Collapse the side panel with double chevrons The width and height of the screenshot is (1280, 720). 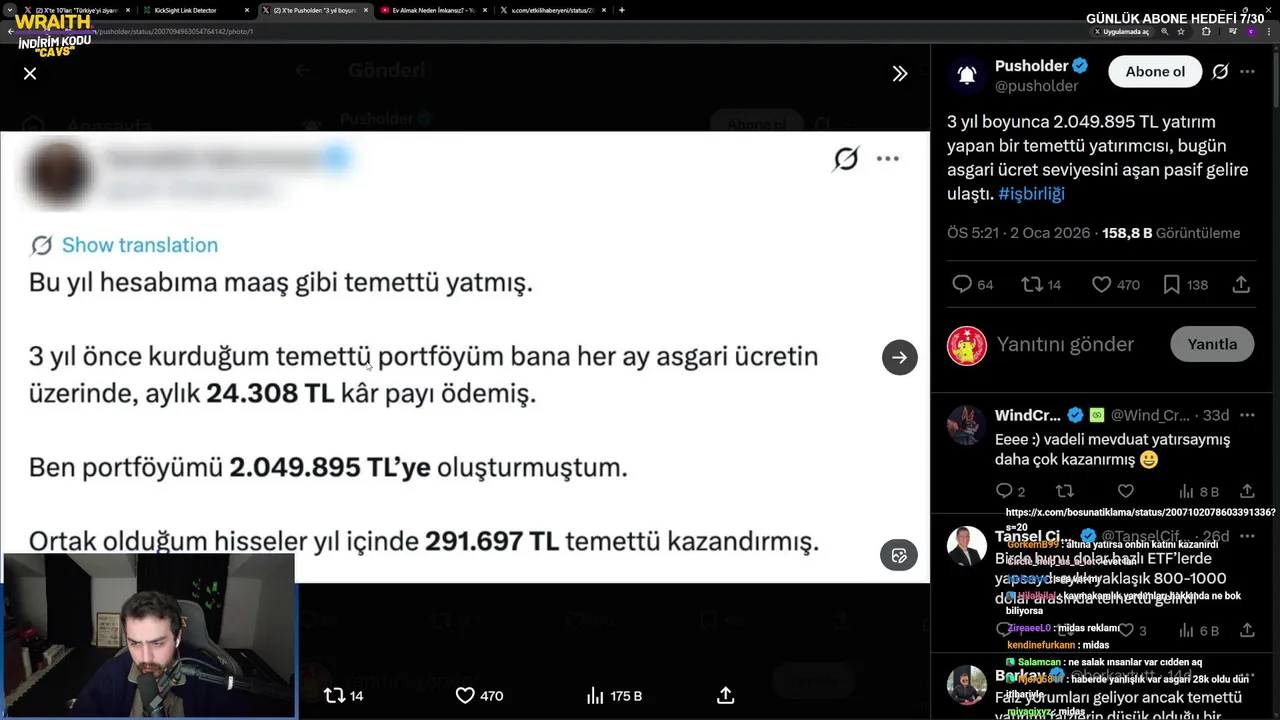pos(900,74)
